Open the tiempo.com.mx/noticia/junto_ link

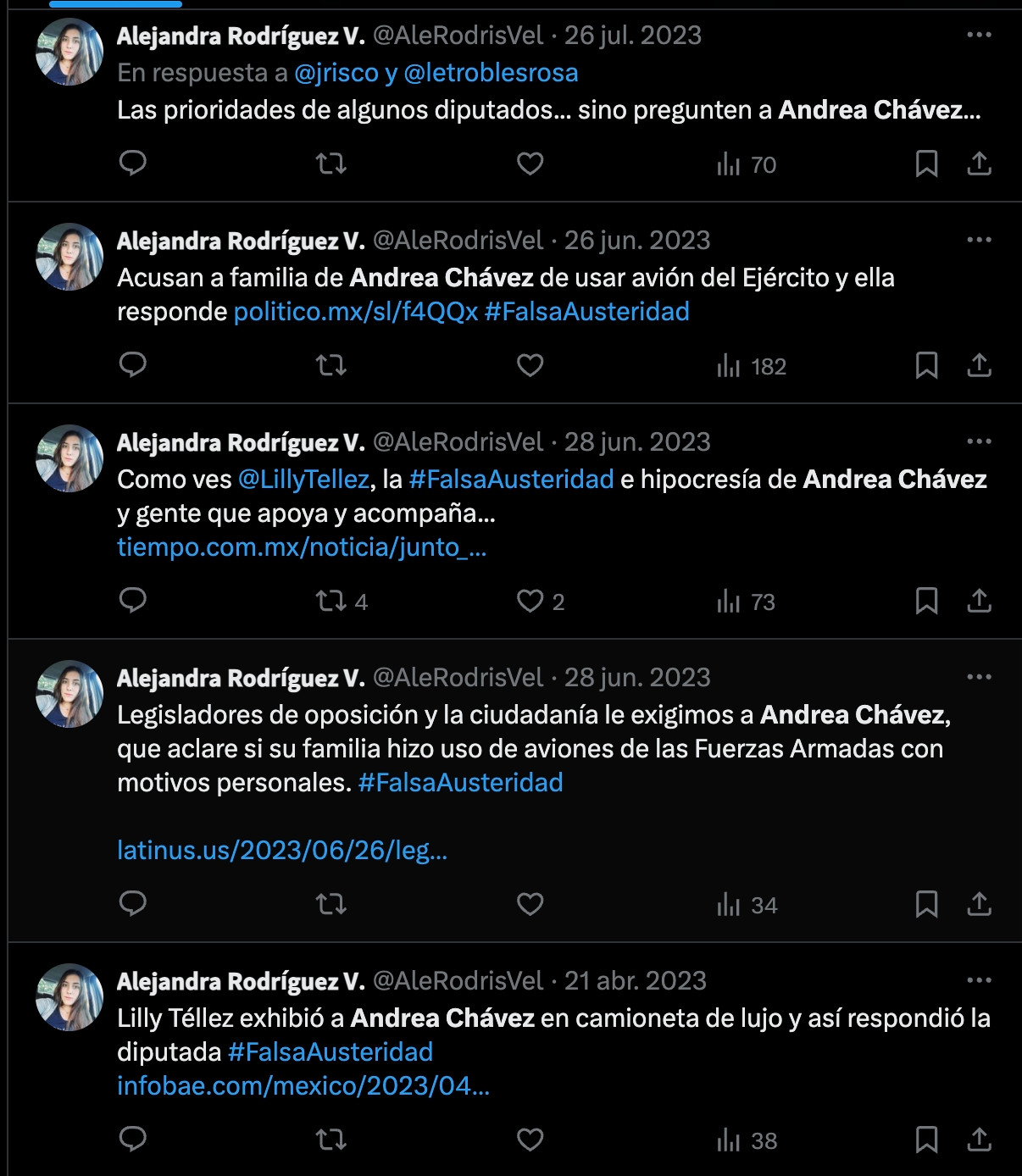[x=302, y=547]
